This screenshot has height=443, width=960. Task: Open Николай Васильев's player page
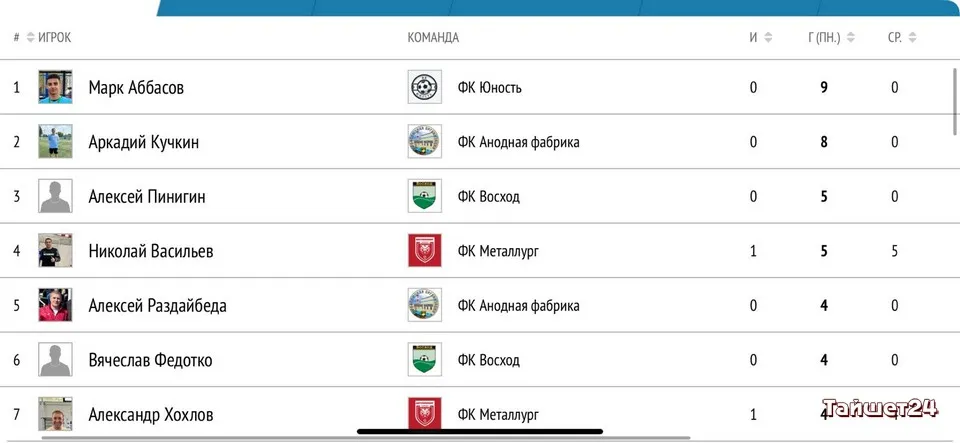150,251
